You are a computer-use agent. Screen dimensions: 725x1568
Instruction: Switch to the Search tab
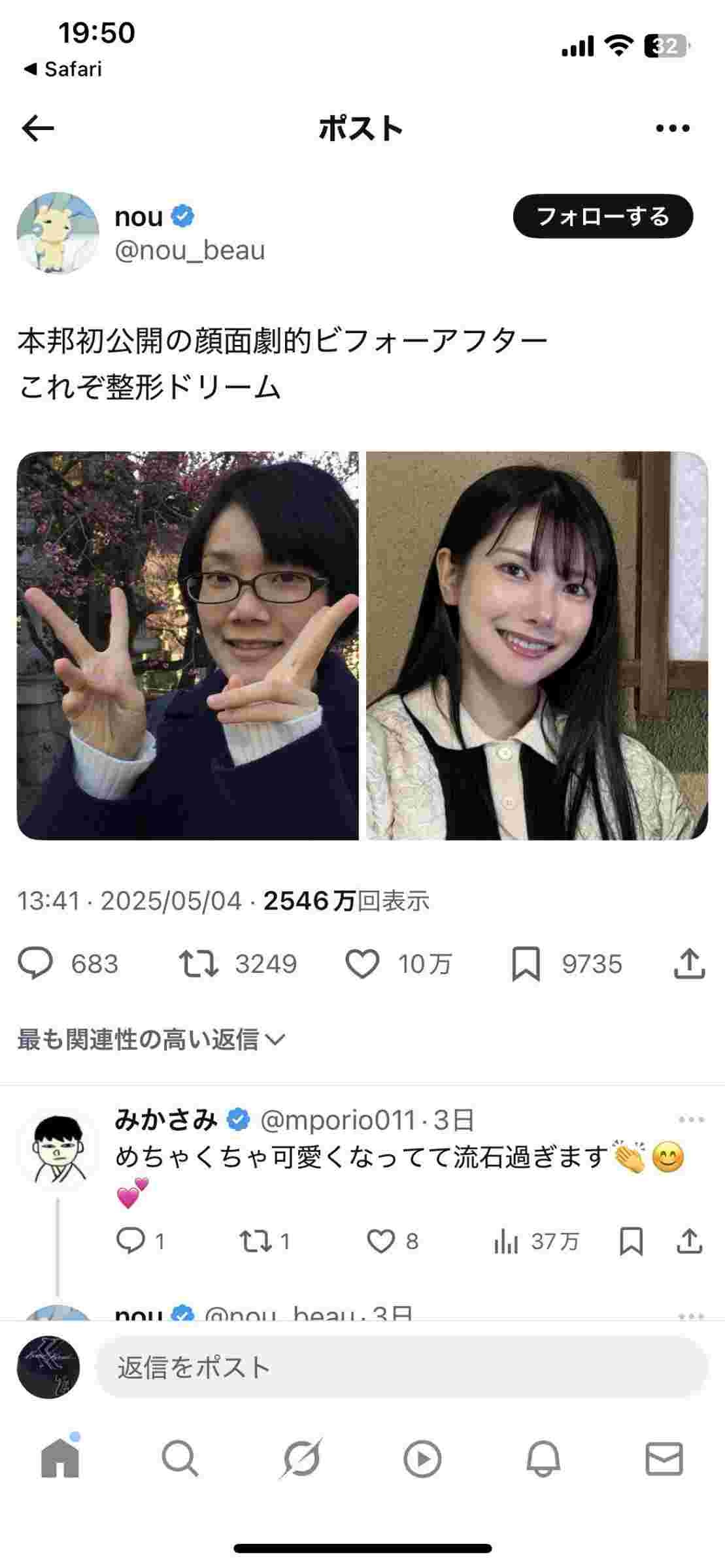(180, 1459)
